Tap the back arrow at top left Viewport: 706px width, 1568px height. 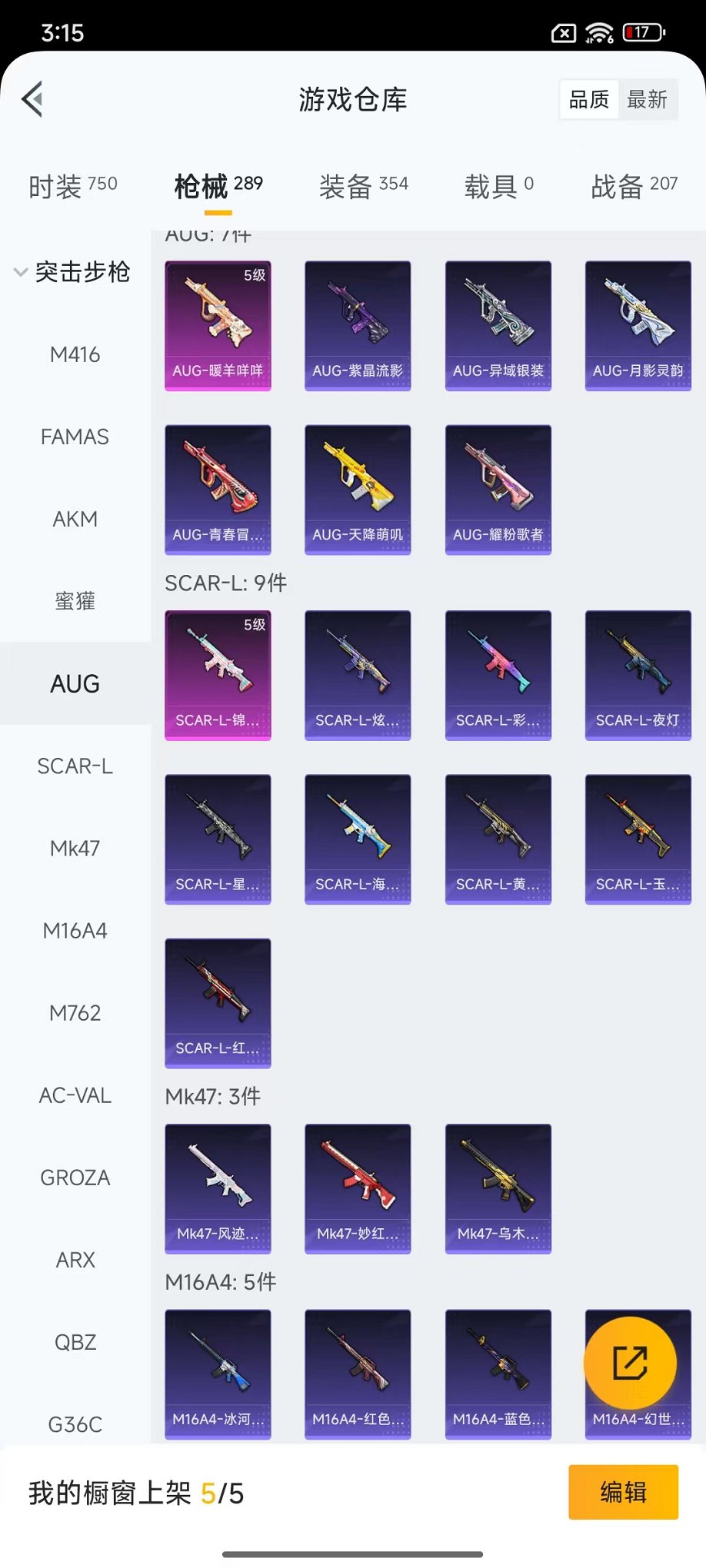[x=31, y=99]
